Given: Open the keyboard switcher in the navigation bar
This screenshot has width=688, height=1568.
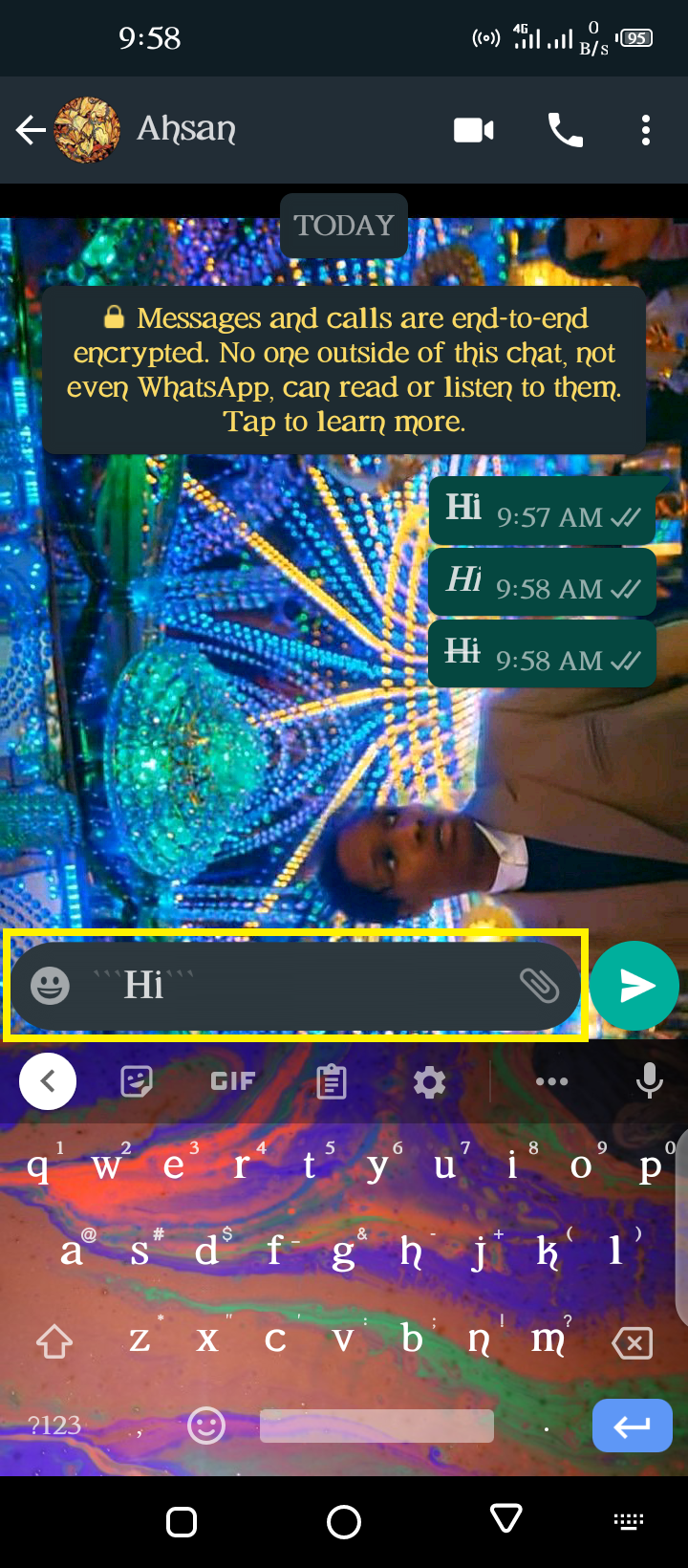Looking at the screenshot, I should coord(627,1521).
